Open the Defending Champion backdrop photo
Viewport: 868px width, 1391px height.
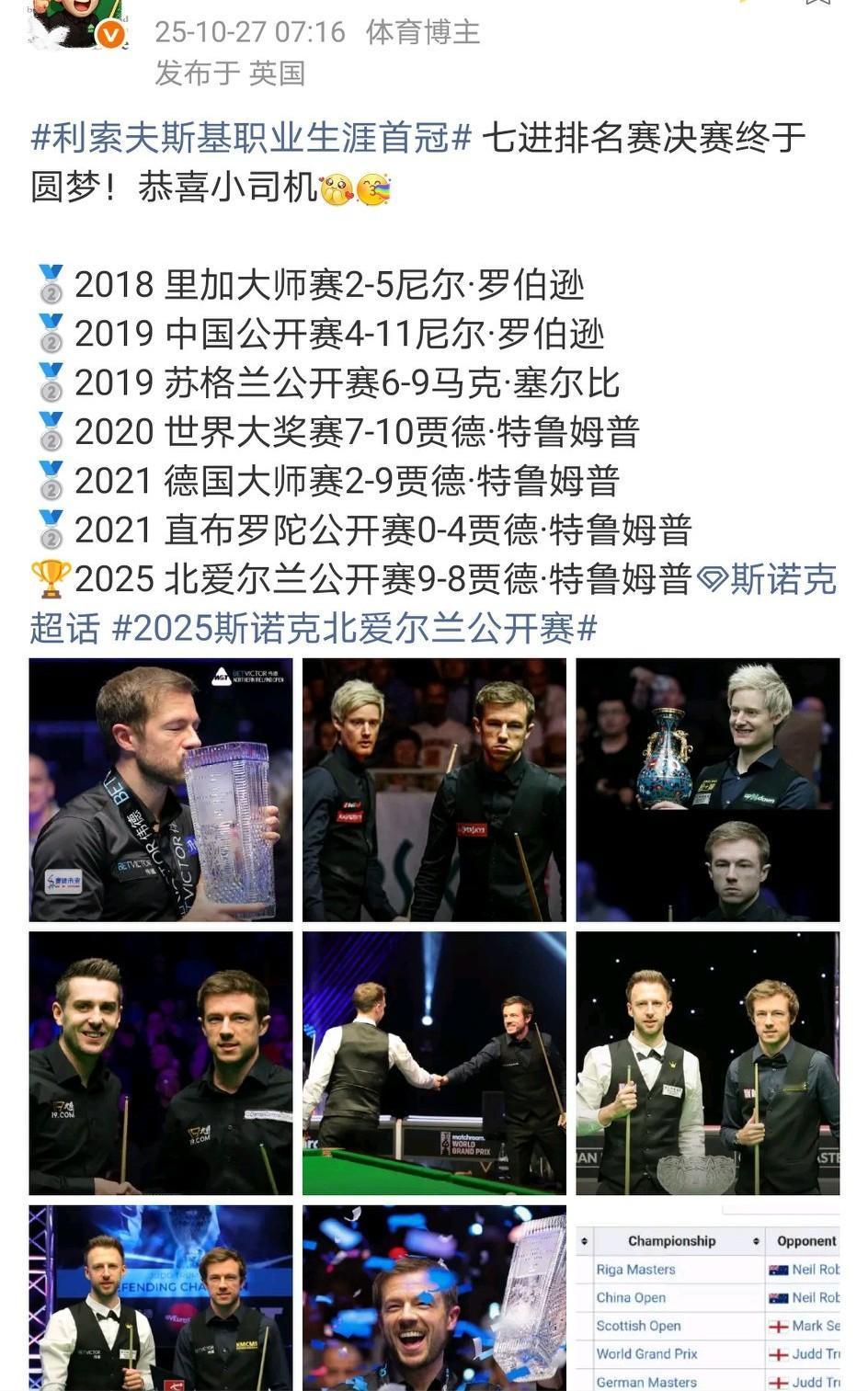[161, 1297]
